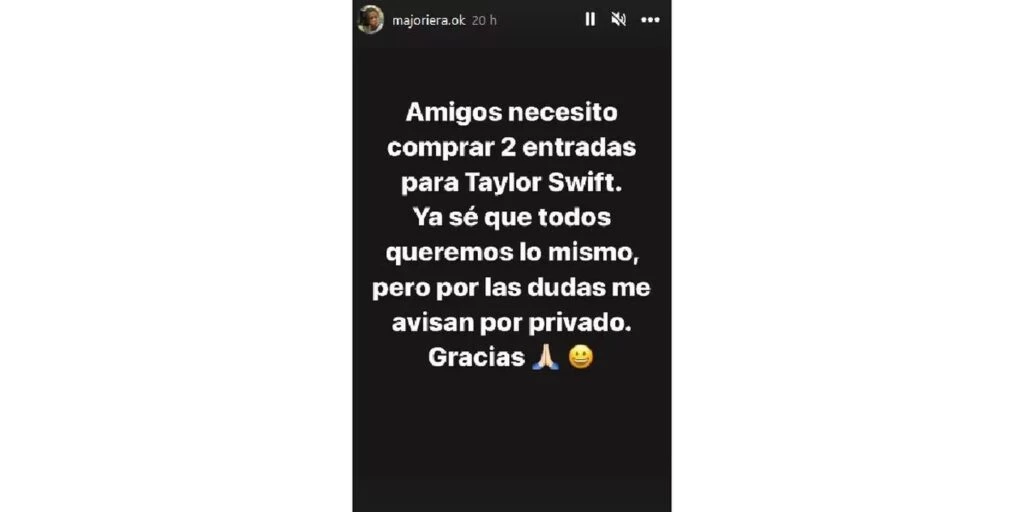Pause the story playback
The width and height of the screenshot is (1024, 512).
590,19
